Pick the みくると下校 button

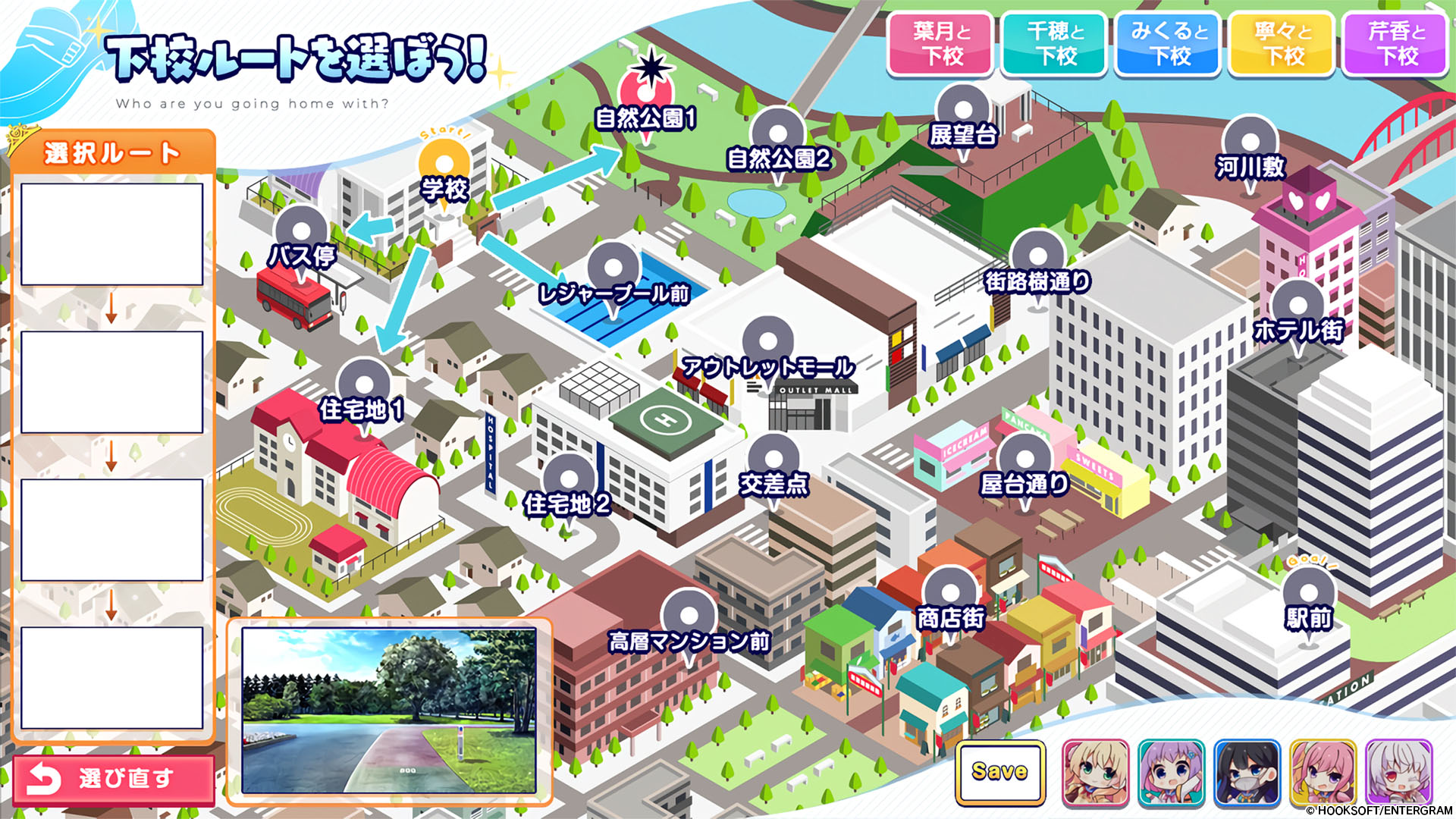point(1169,44)
